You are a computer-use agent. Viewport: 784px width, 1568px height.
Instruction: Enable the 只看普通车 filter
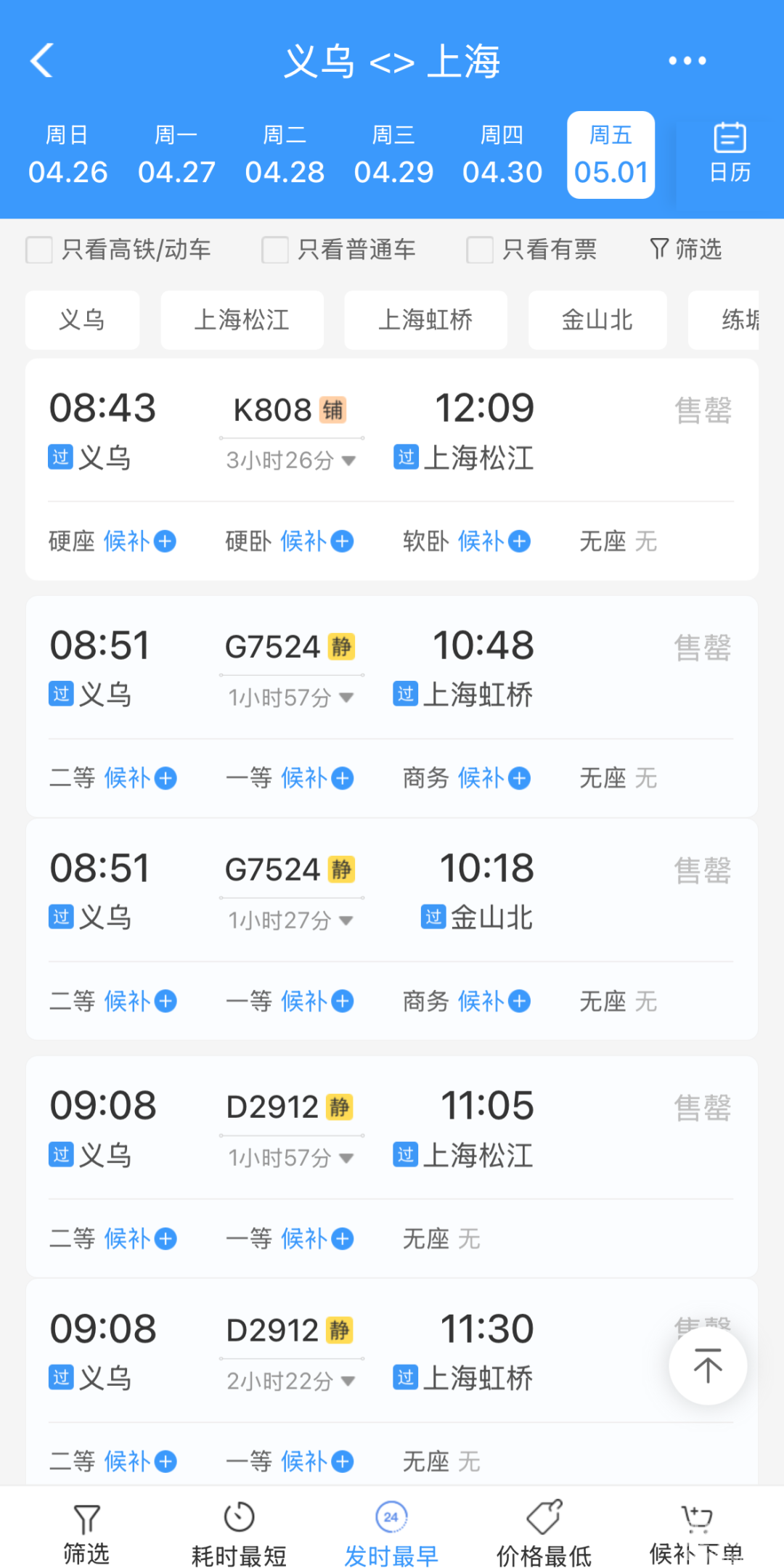(x=275, y=250)
